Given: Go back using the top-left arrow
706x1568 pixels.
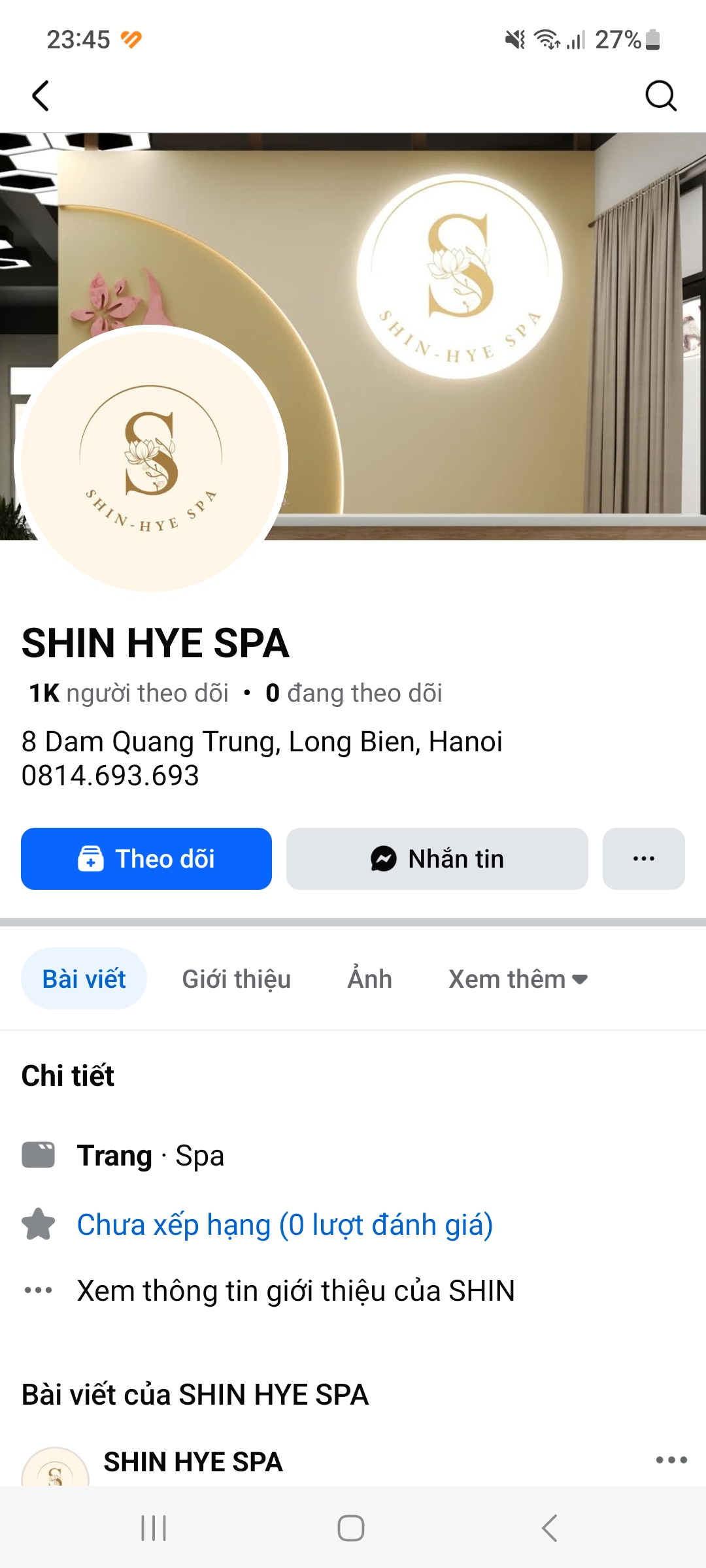Looking at the screenshot, I should [41, 96].
